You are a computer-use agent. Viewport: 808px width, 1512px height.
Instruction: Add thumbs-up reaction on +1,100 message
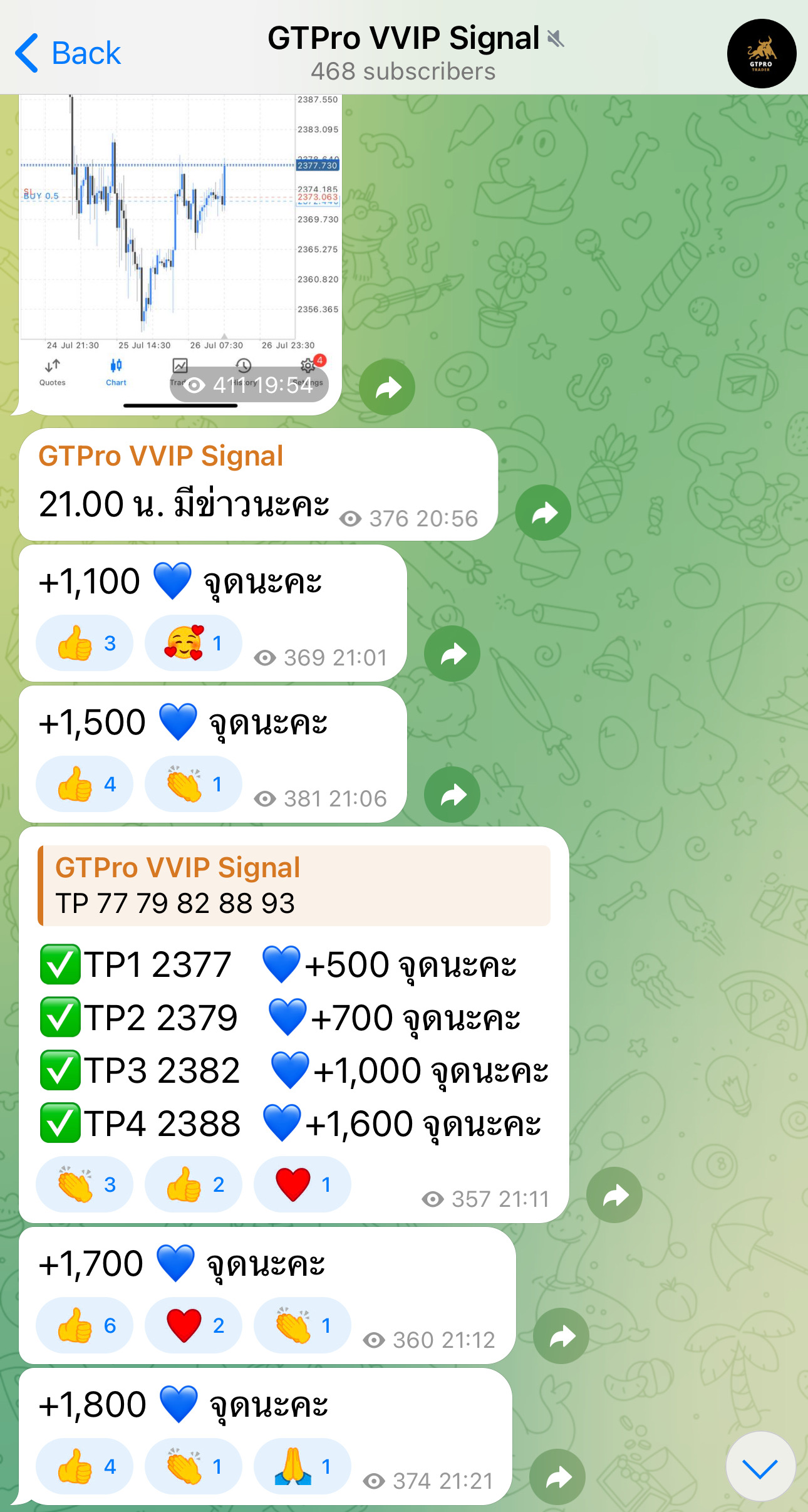click(85, 643)
